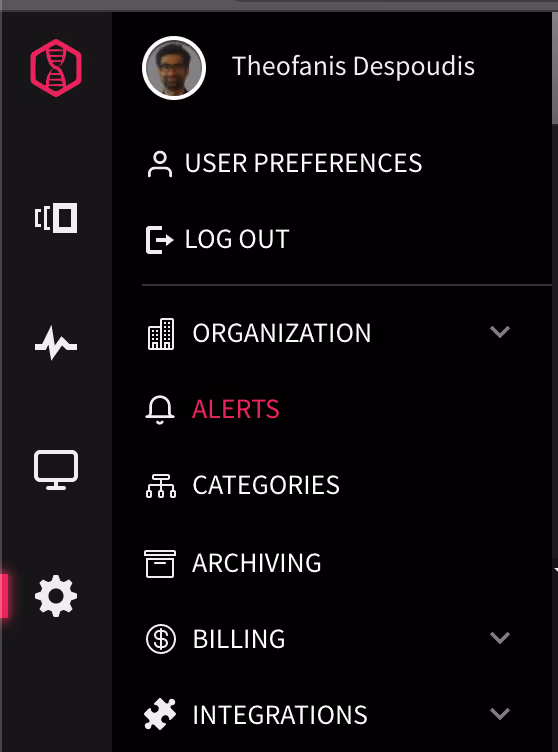Open Archiving settings
The width and height of the screenshot is (558, 752).
pos(233,563)
